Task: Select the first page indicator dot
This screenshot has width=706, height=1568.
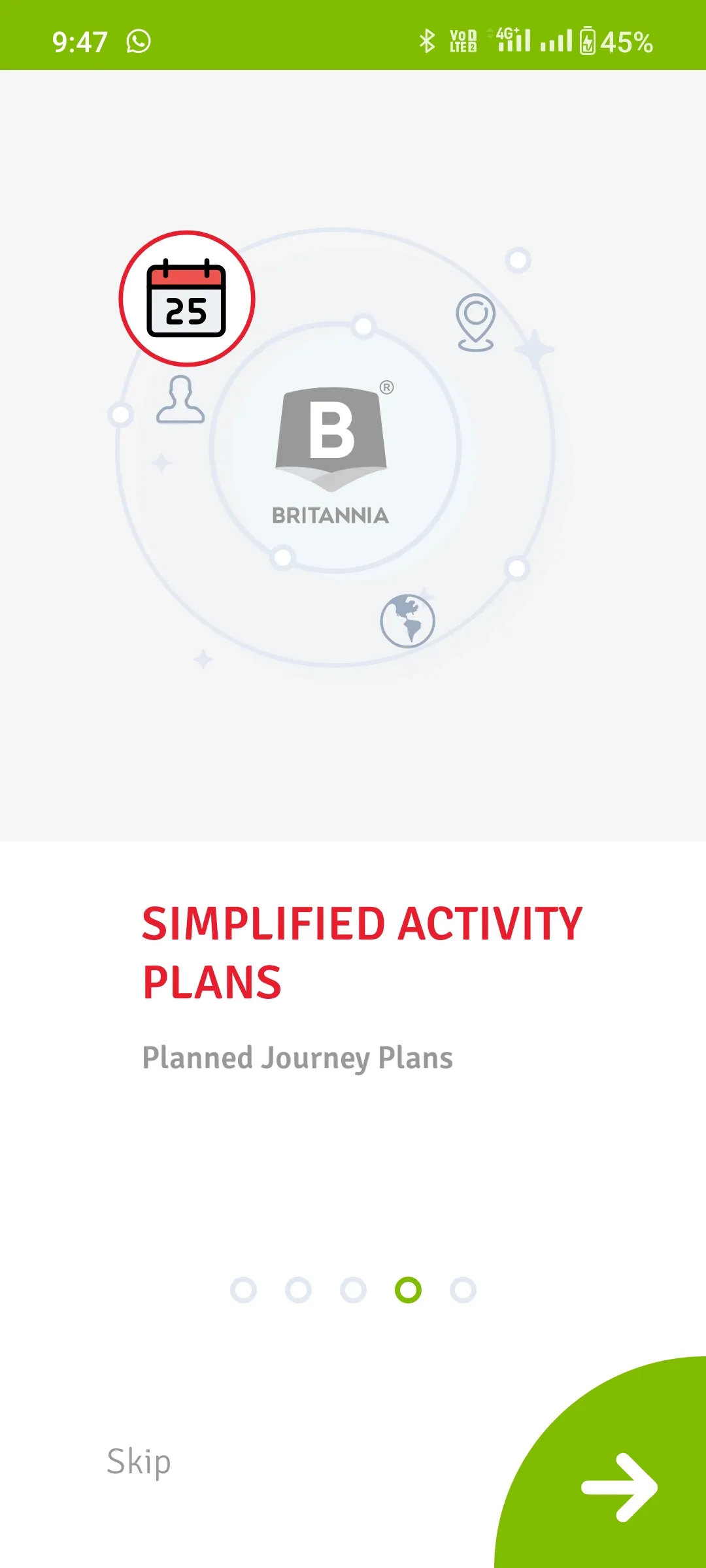Action: point(244,1289)
